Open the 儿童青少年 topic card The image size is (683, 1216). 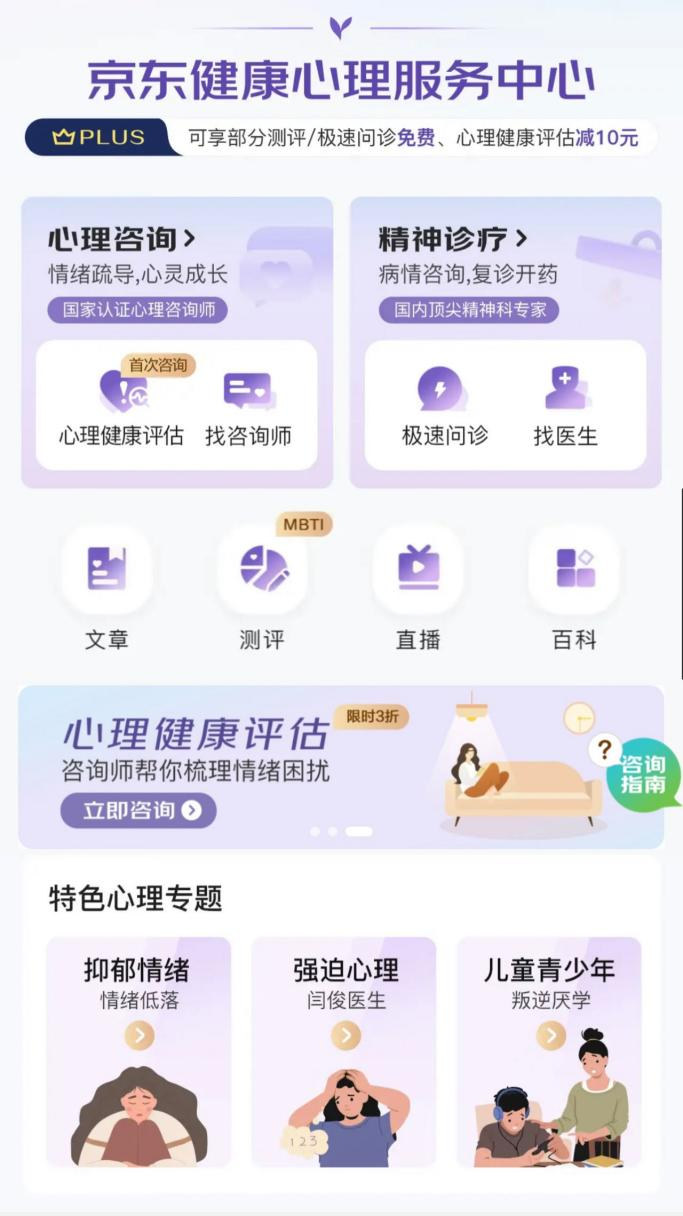[x=549, y=1050]
